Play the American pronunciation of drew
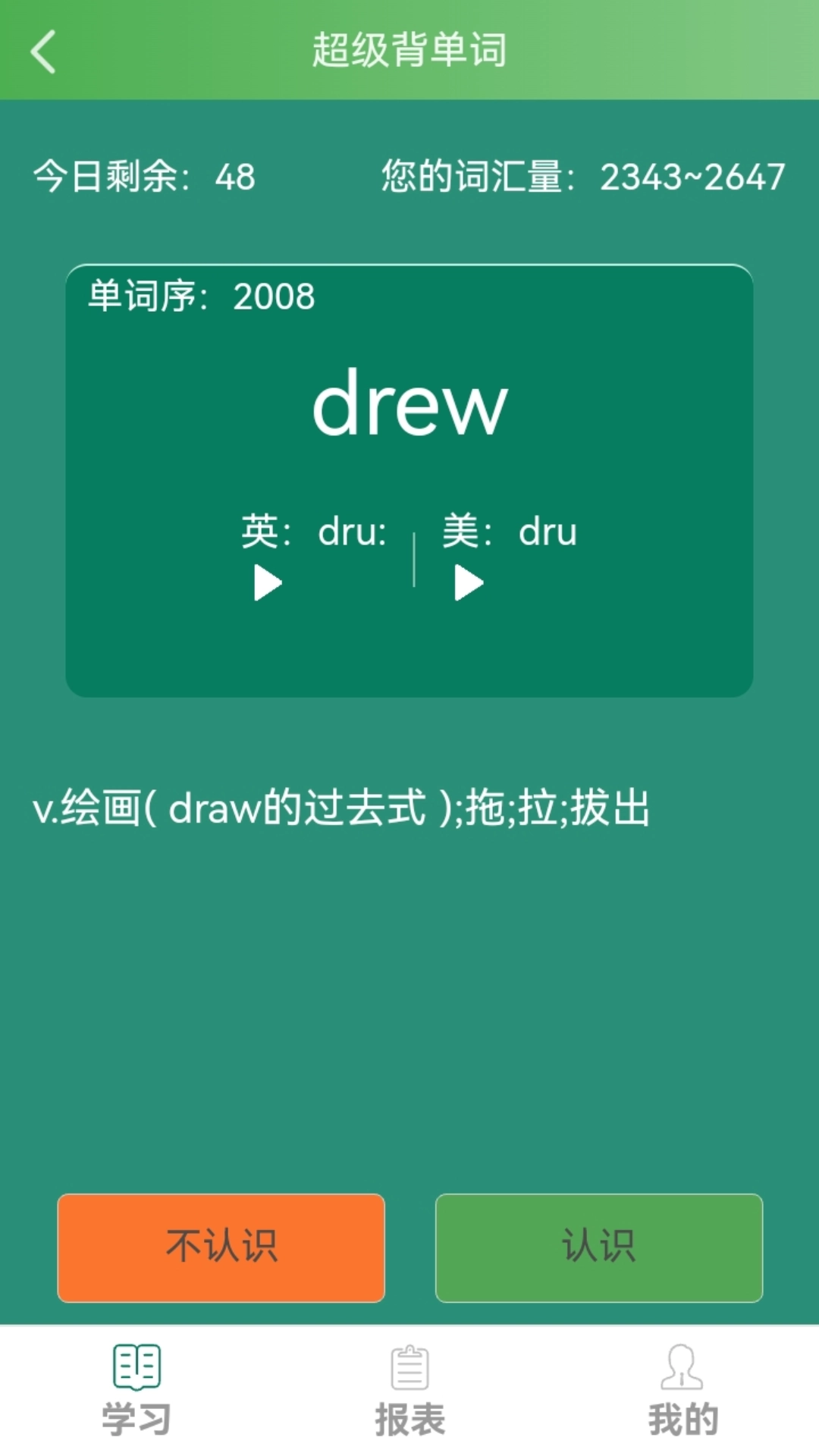 (x=469, y=582)
